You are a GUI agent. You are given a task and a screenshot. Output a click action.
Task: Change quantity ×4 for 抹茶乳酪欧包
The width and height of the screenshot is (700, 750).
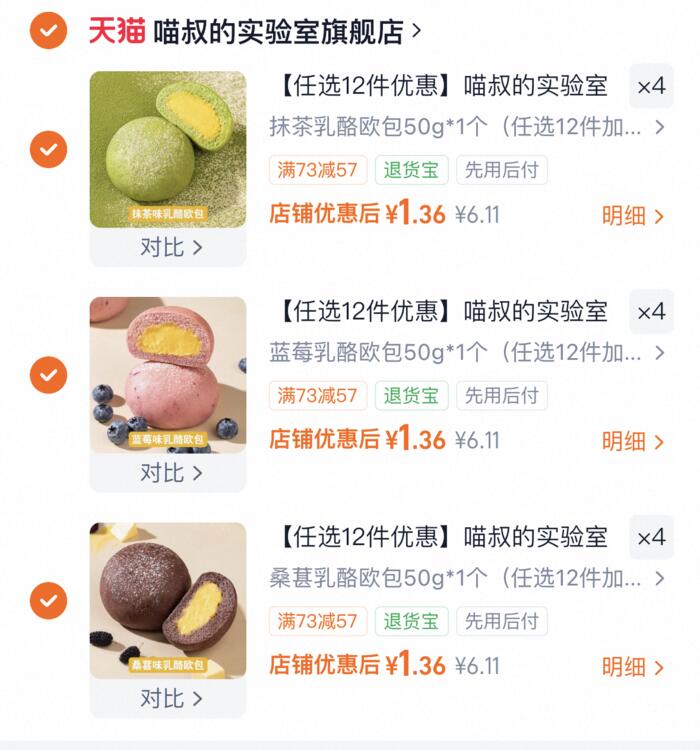point(651,86)
